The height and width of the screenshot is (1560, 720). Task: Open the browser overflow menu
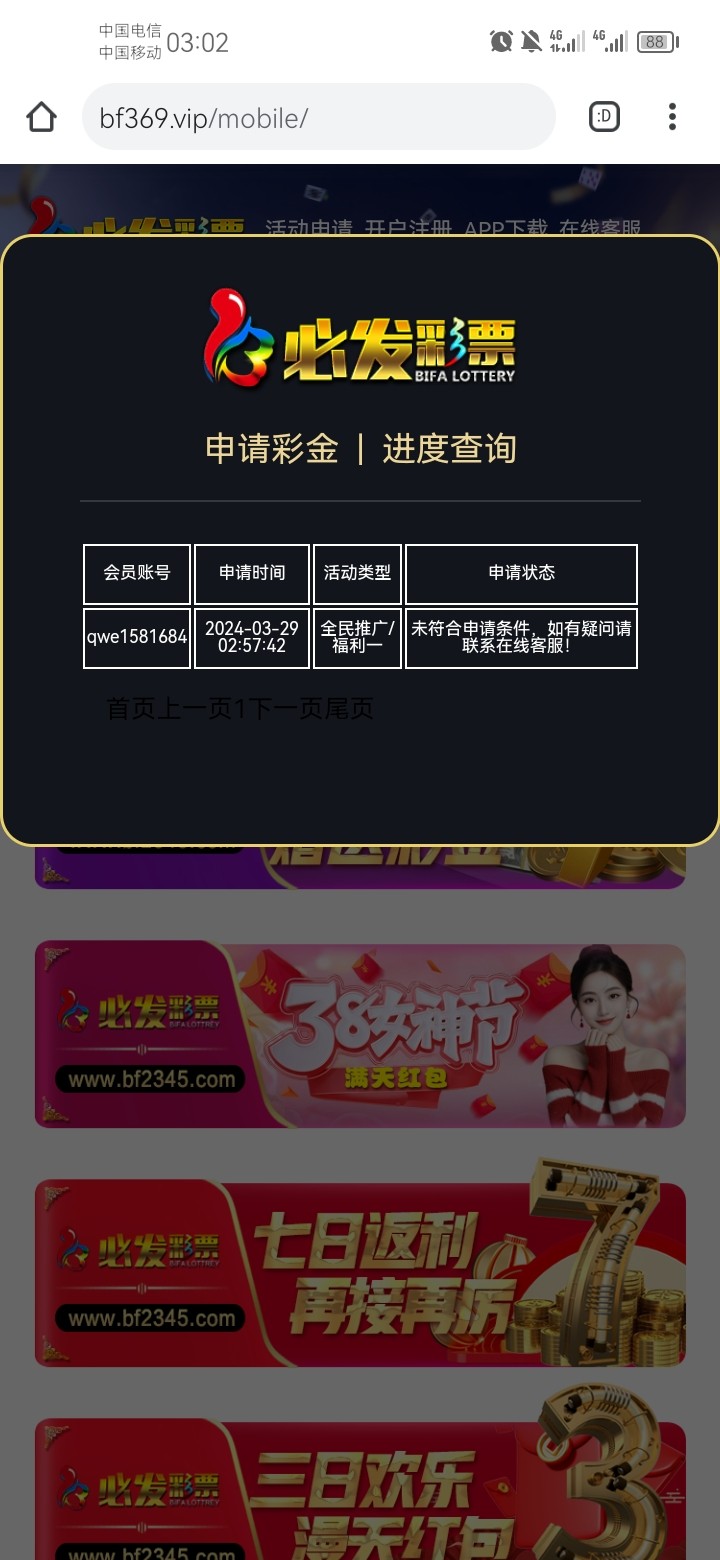672,118
